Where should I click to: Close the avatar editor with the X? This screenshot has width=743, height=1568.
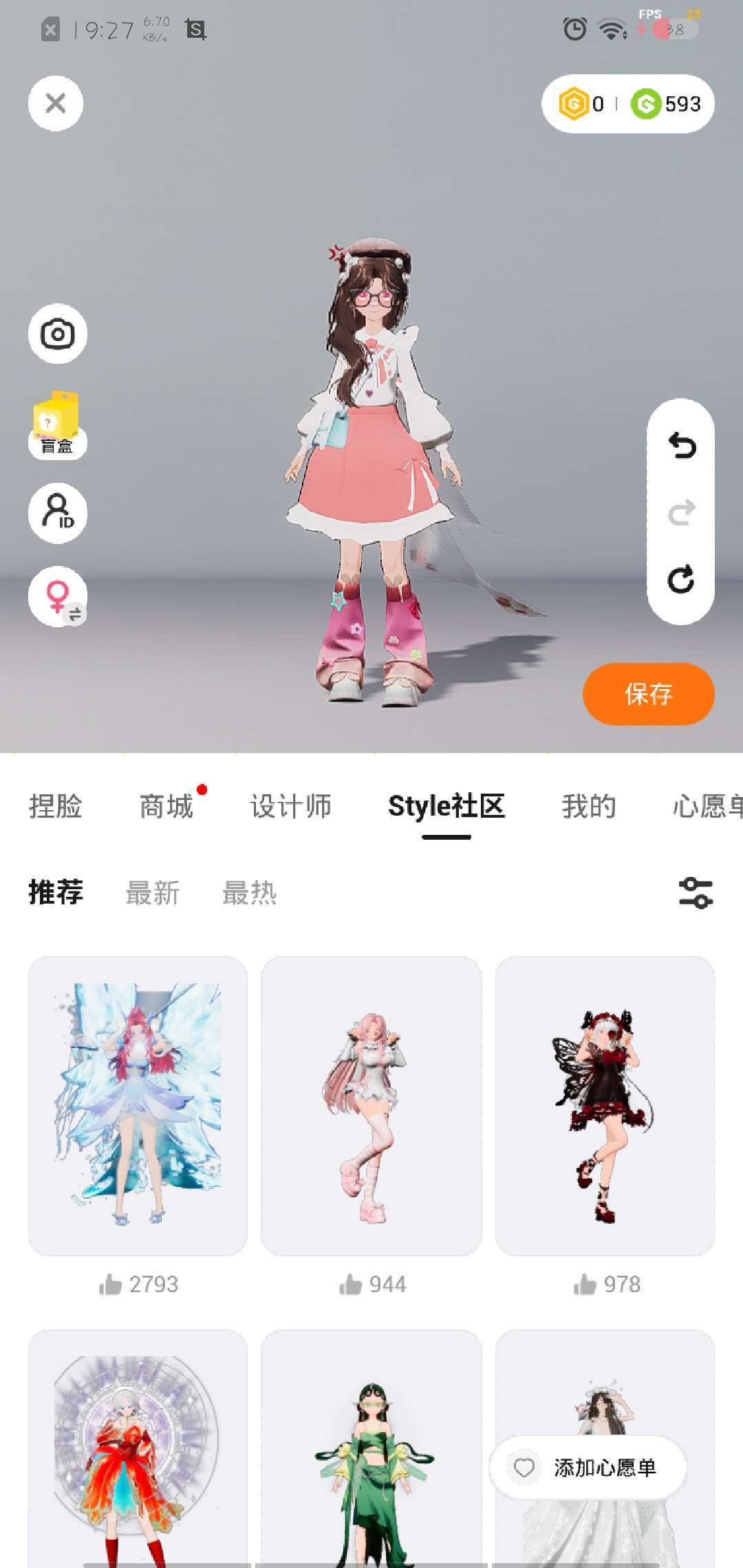point(56,103)
